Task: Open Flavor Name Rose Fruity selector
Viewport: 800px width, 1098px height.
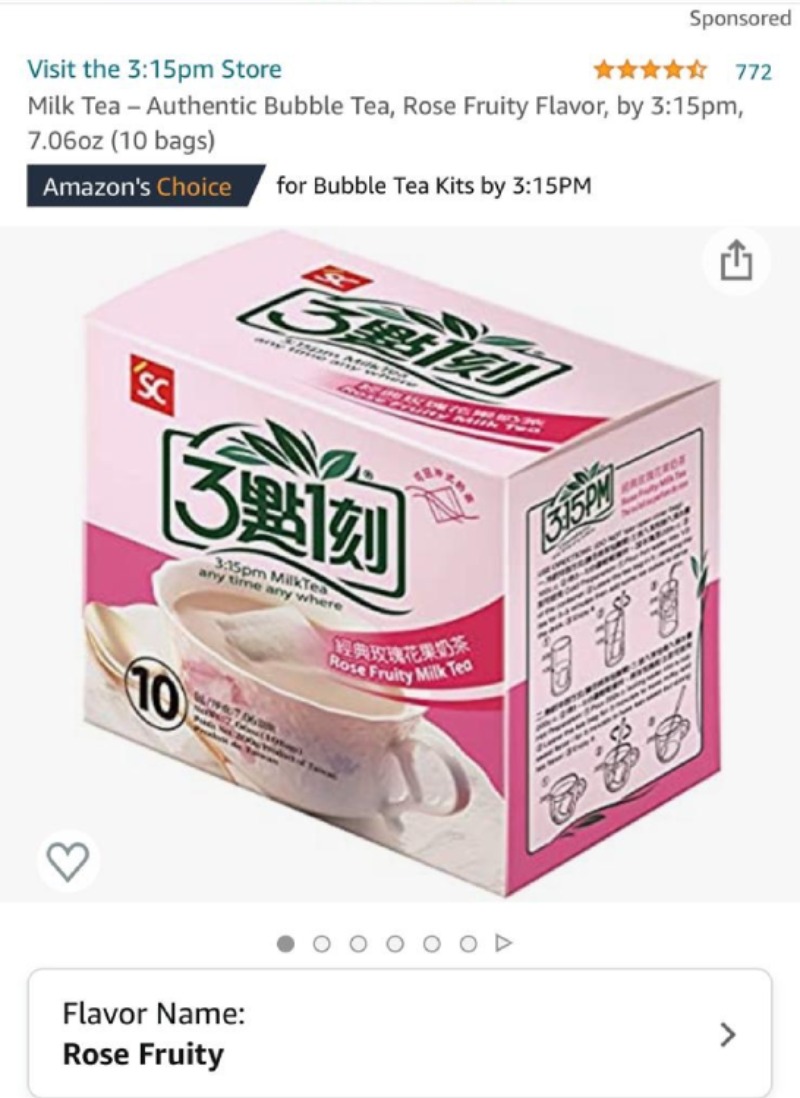Action: pyautogui.click(x=399, y=1033)
